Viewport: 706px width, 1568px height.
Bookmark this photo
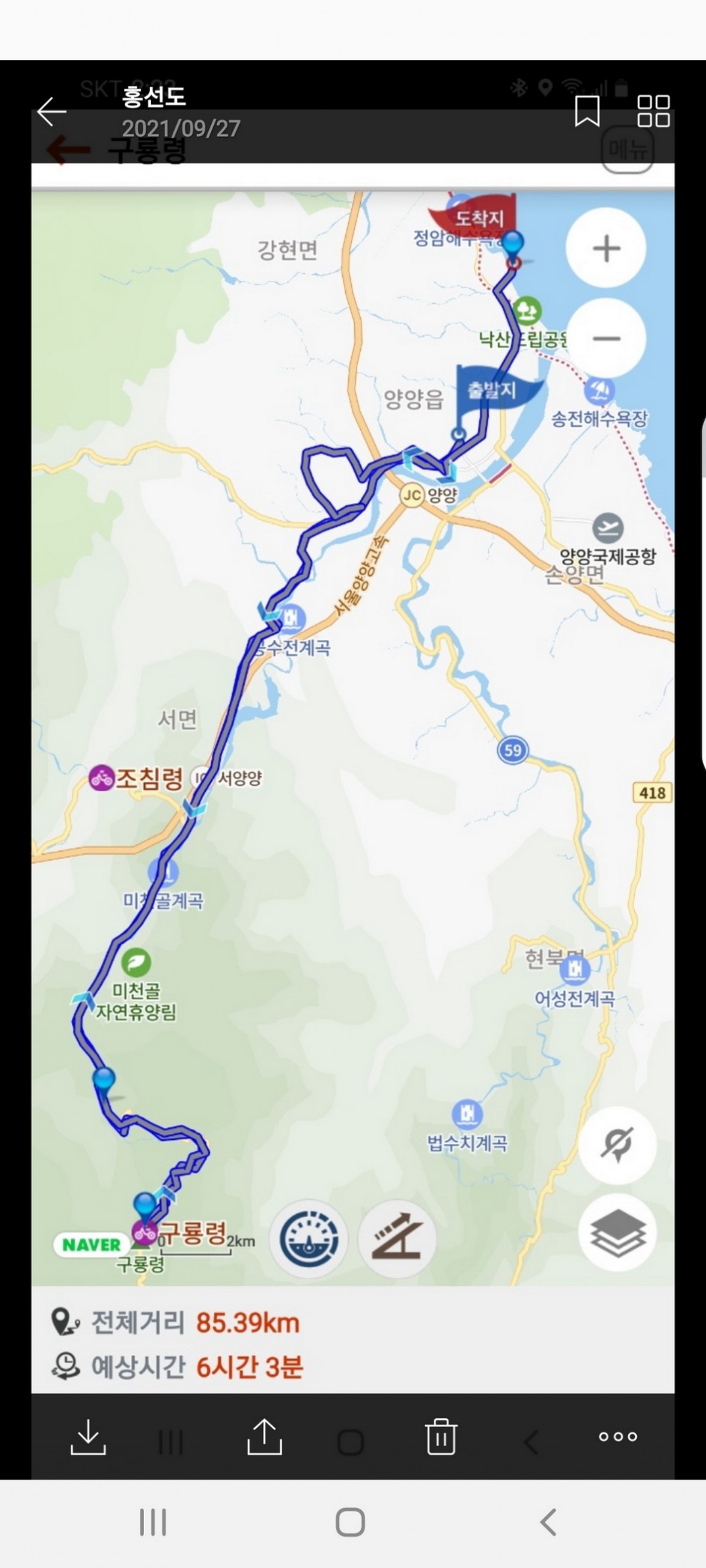(587, 111)
